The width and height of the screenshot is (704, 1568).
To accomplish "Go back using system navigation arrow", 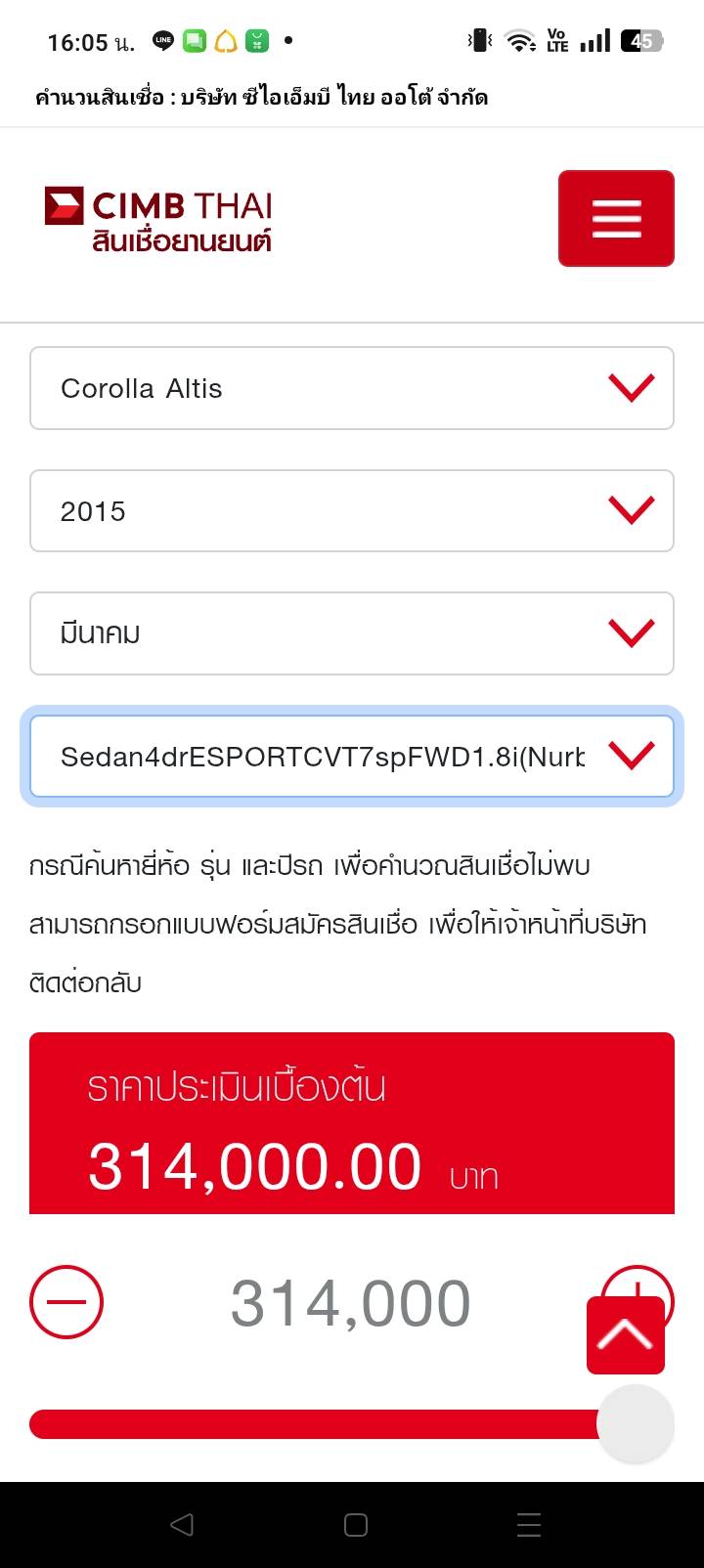I will pos(182,1525).
